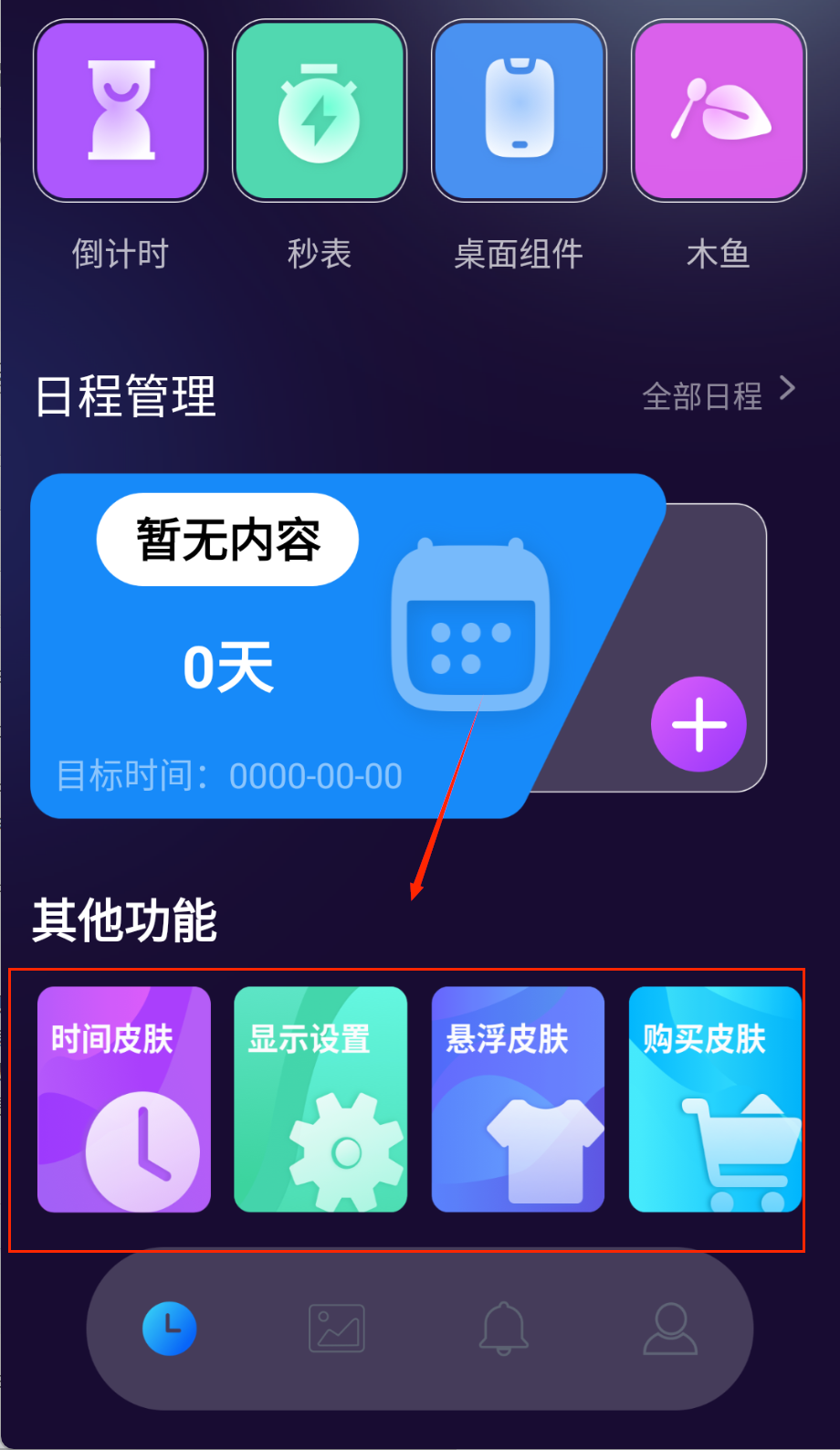Go to 购买皮肤 buy skins

tap(715, 1099)
